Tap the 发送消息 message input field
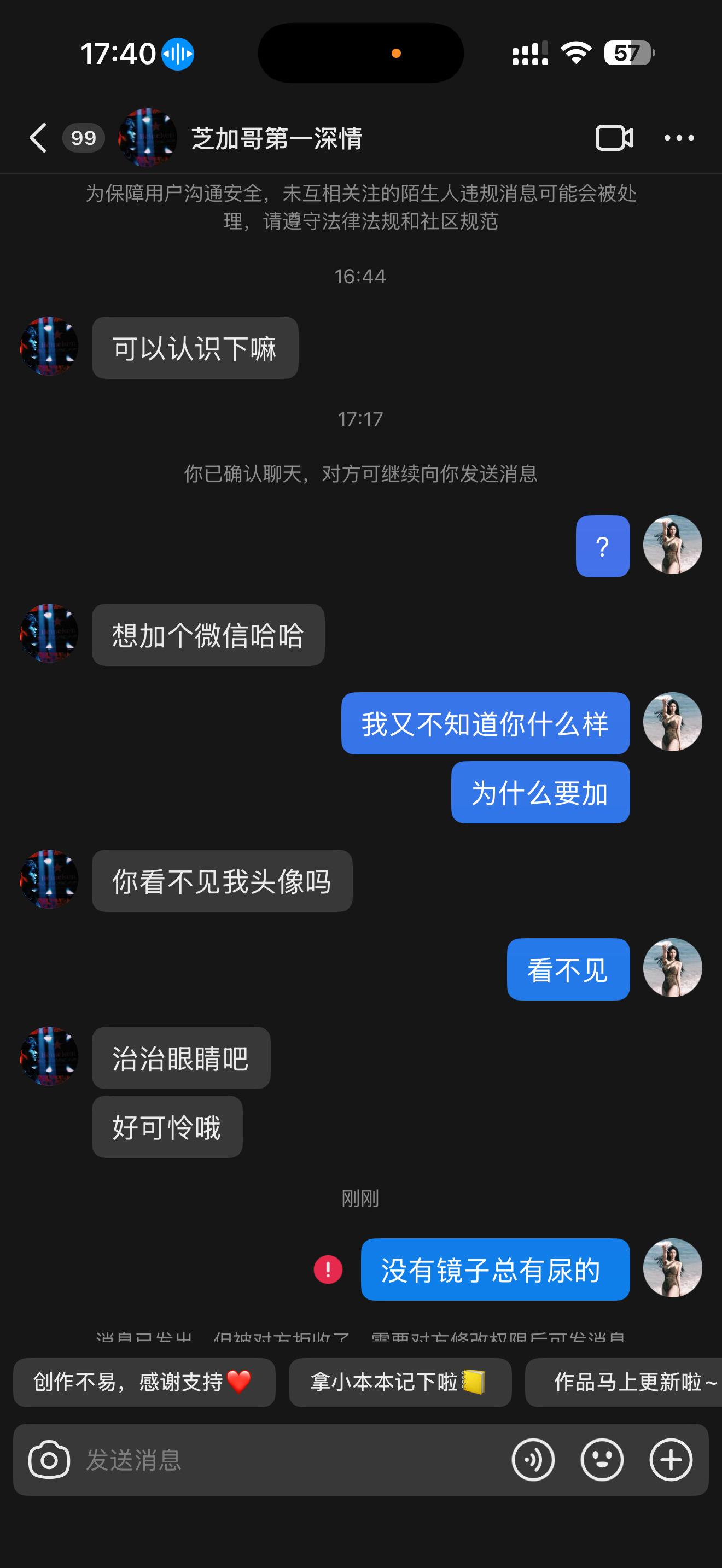The height and width of the screenshot is (1568, 722). [243, 1460]
